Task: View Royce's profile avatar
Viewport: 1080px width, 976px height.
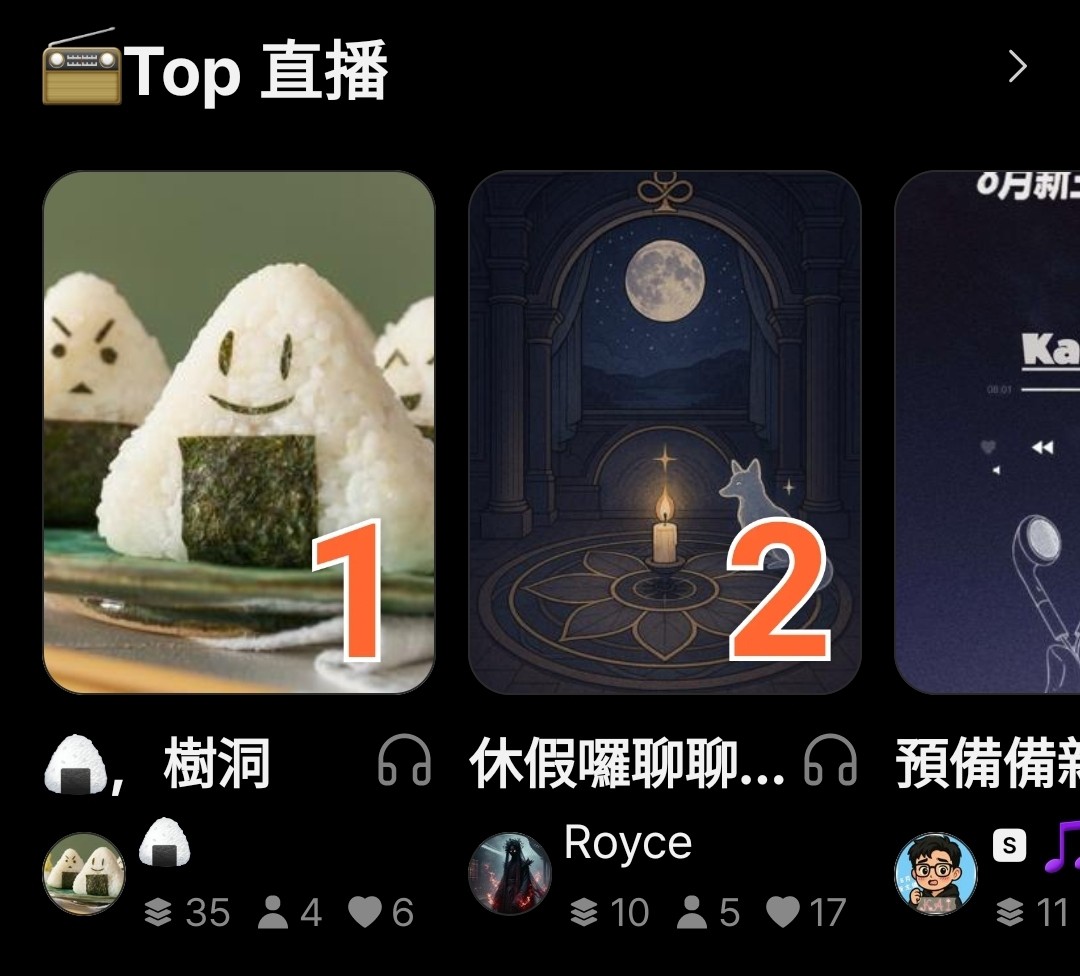Action: pos(510,874)
